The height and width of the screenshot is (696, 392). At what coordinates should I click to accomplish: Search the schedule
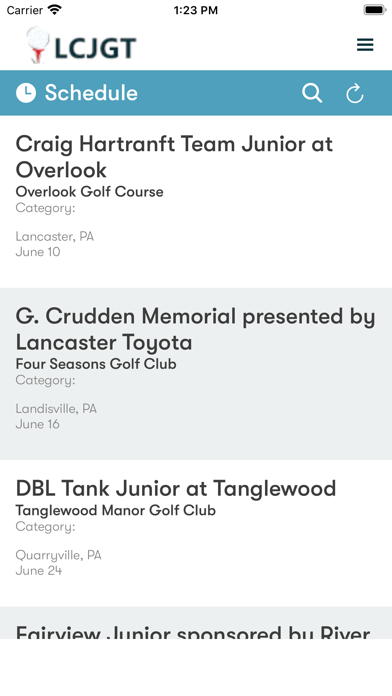point(312,93)
